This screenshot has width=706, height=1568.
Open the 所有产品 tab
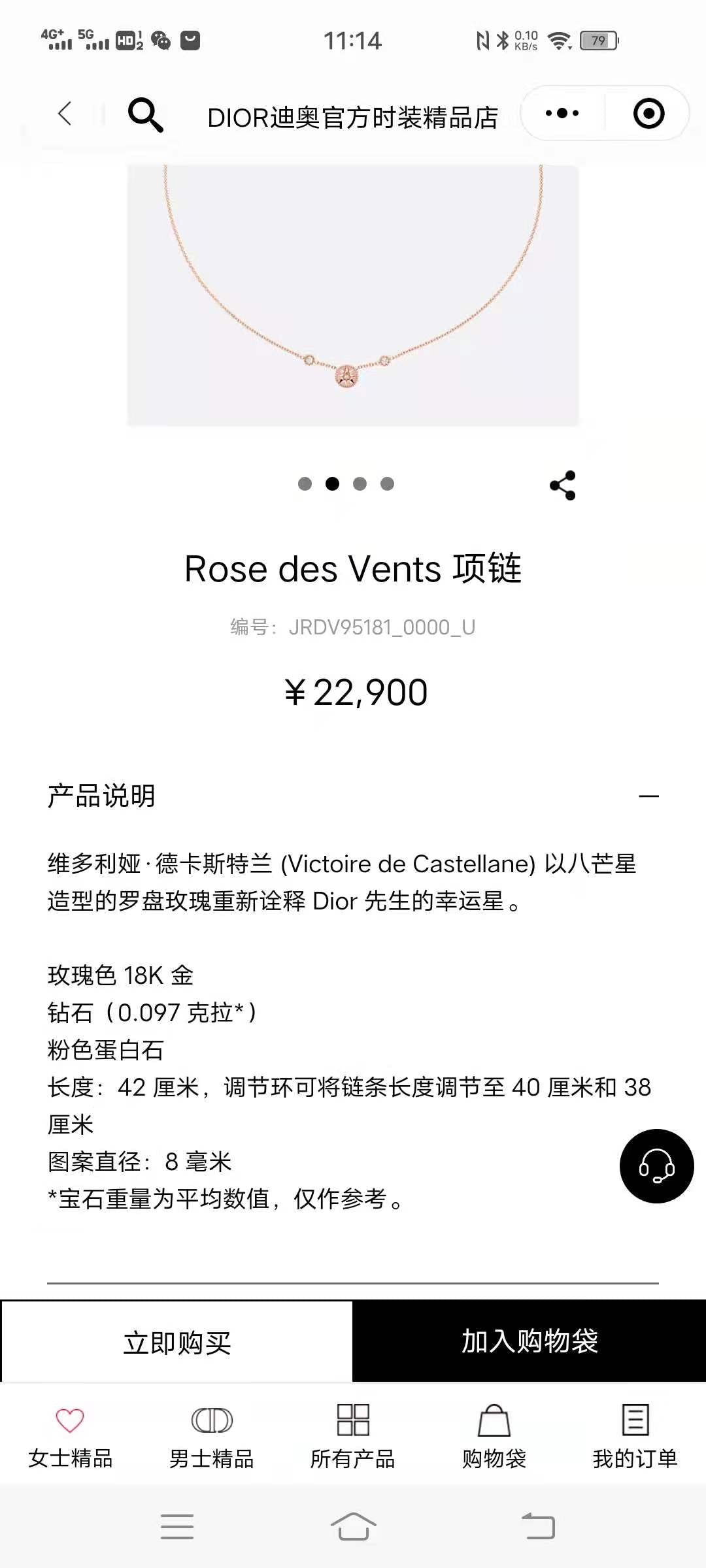[353, 1434]
